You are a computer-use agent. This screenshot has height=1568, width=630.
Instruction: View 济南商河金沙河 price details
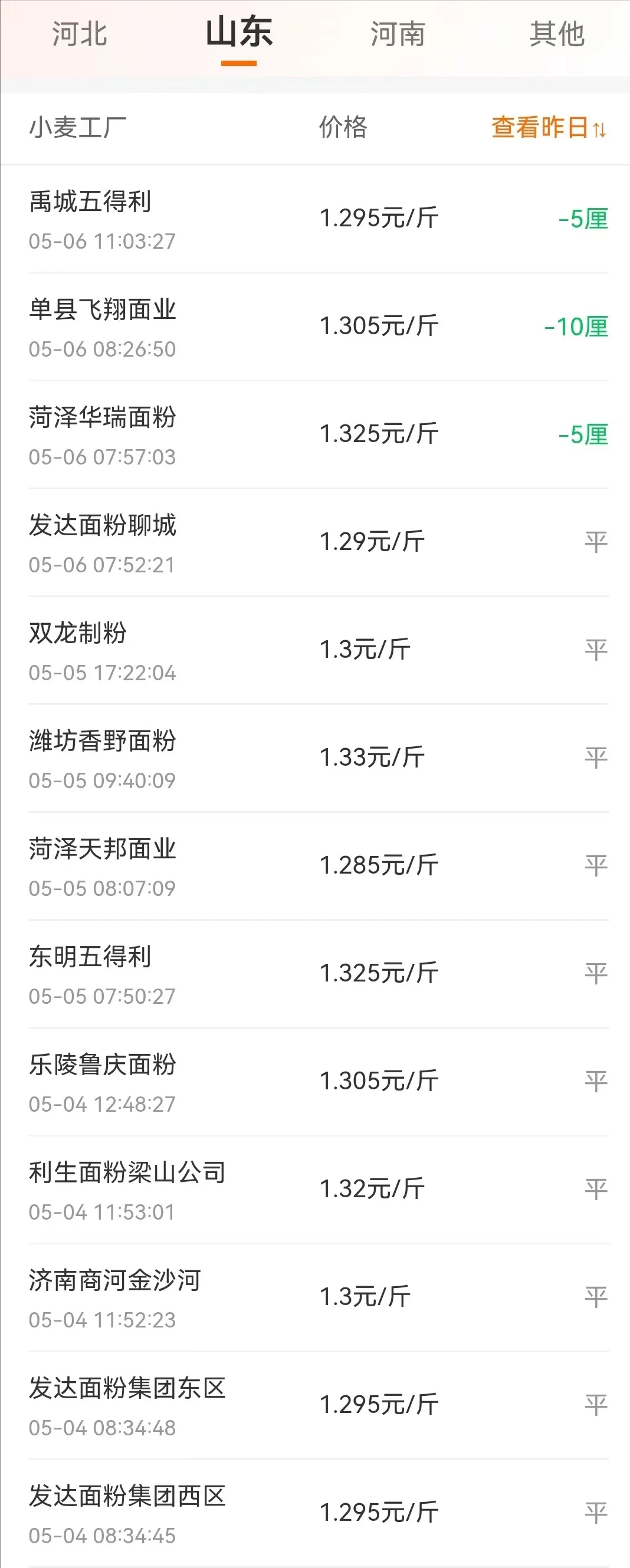click(317, 1297)
